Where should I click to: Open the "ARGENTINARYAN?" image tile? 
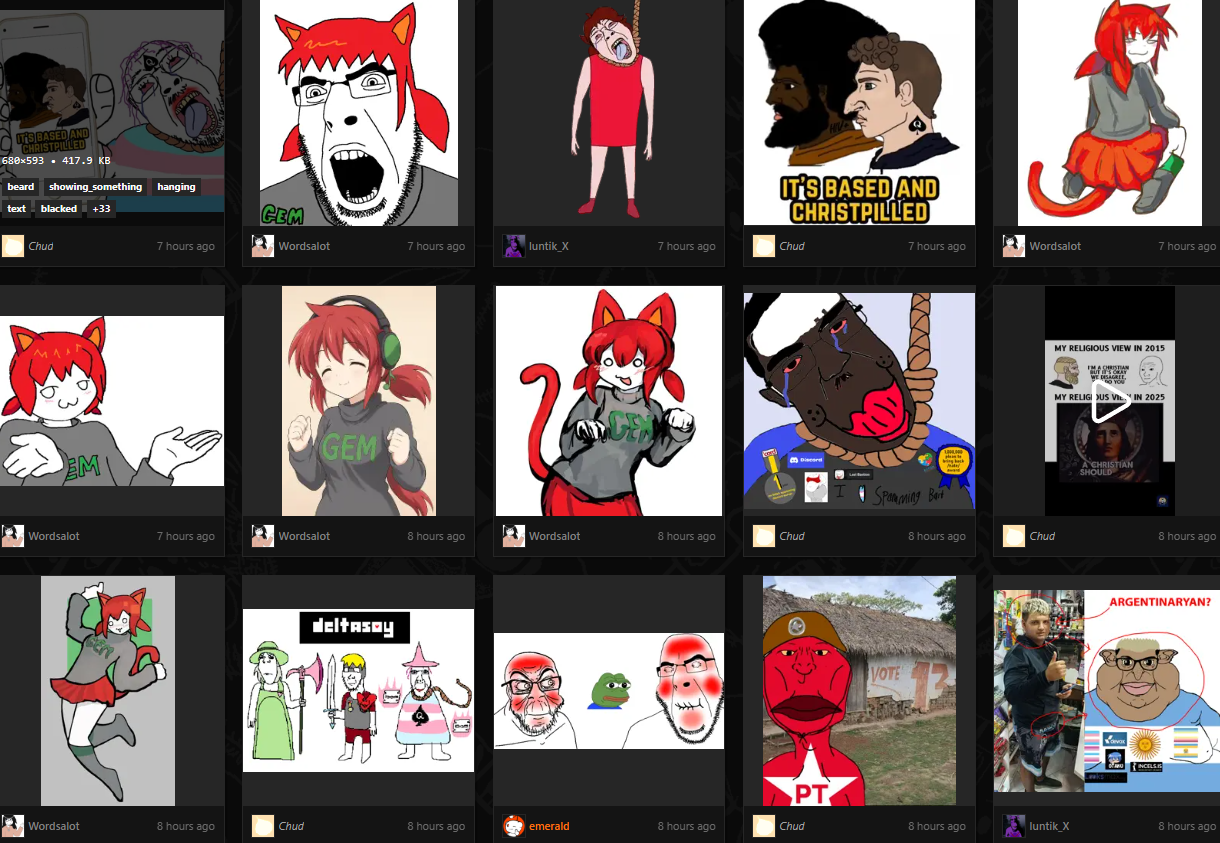click(1107, 690)
